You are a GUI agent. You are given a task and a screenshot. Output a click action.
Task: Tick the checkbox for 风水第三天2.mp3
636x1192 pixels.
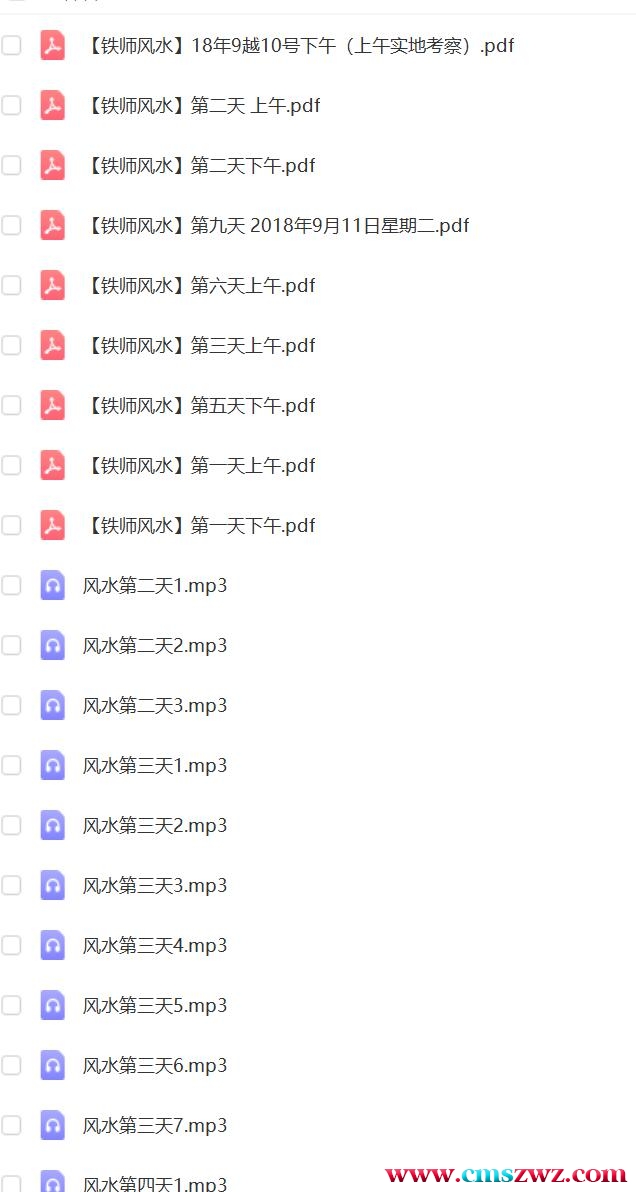click(11, 826)
